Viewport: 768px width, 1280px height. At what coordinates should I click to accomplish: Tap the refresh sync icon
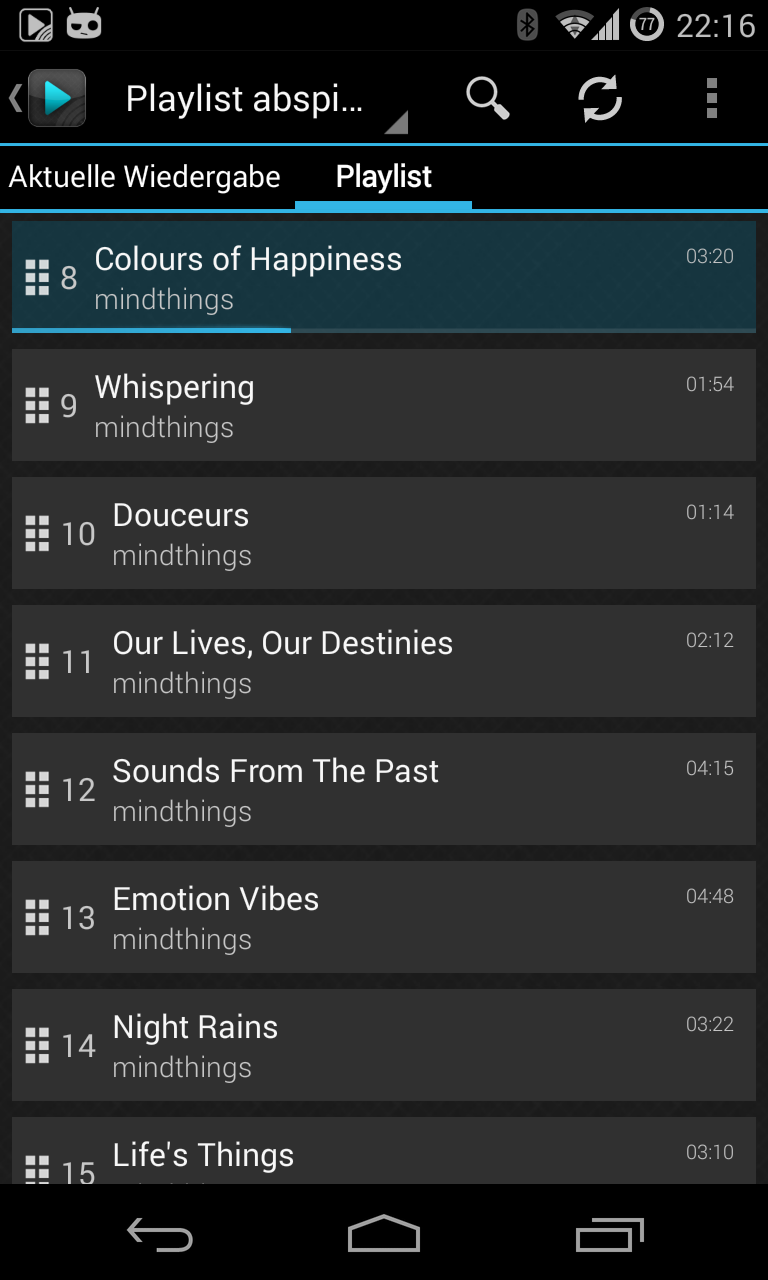[x=600, y=99]
